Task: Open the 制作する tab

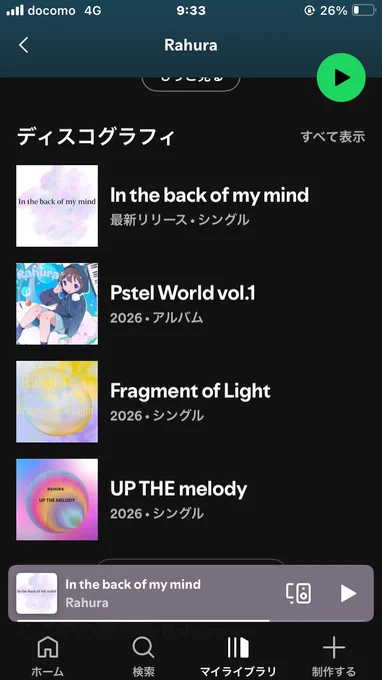Action: pos(333,657)
